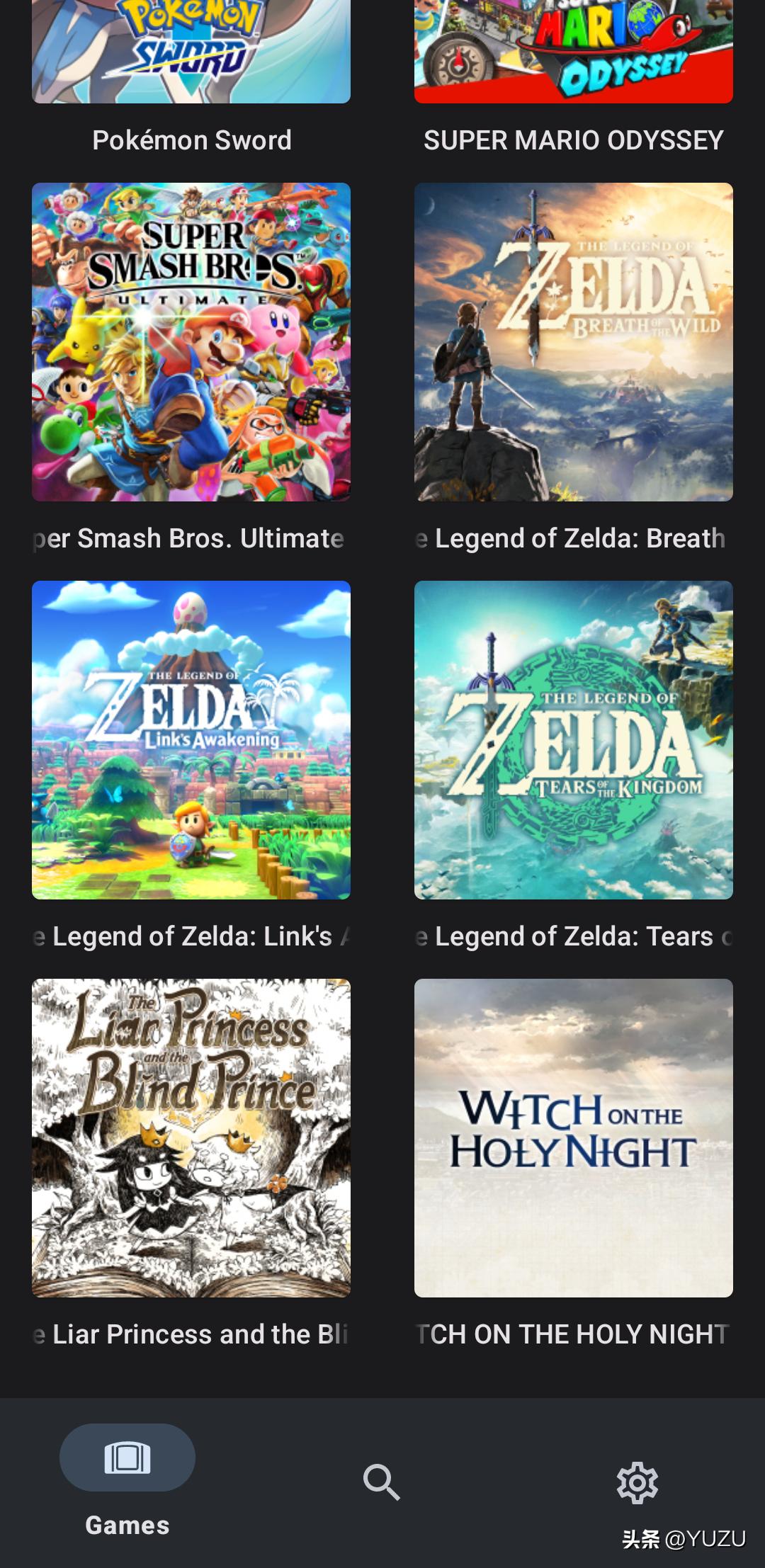Open Zelda: Link's Awakening game
This screenshot has height=1568, width=765.
click(191, 740)
